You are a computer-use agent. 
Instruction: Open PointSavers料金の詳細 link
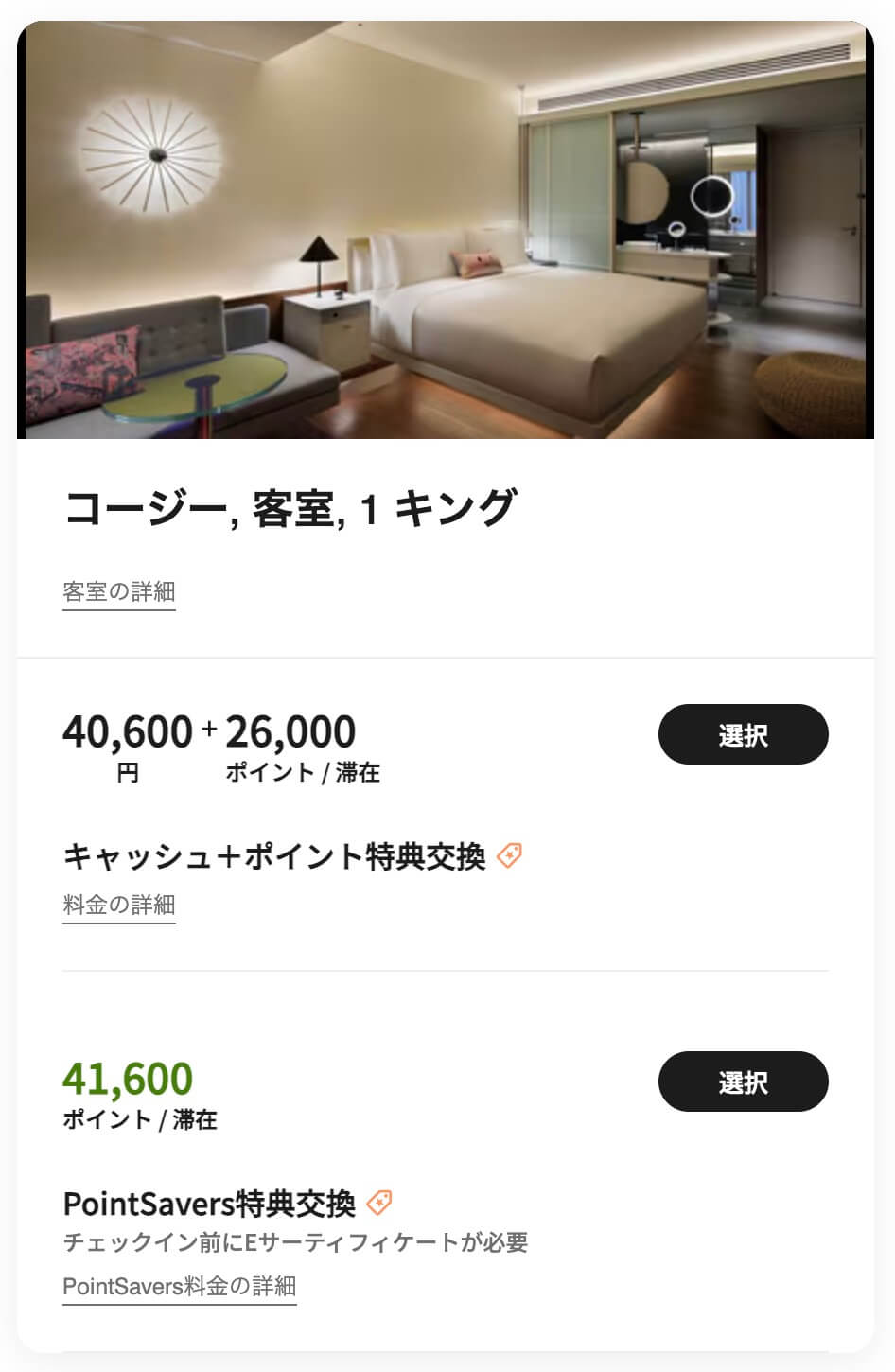click(179, 1285)
